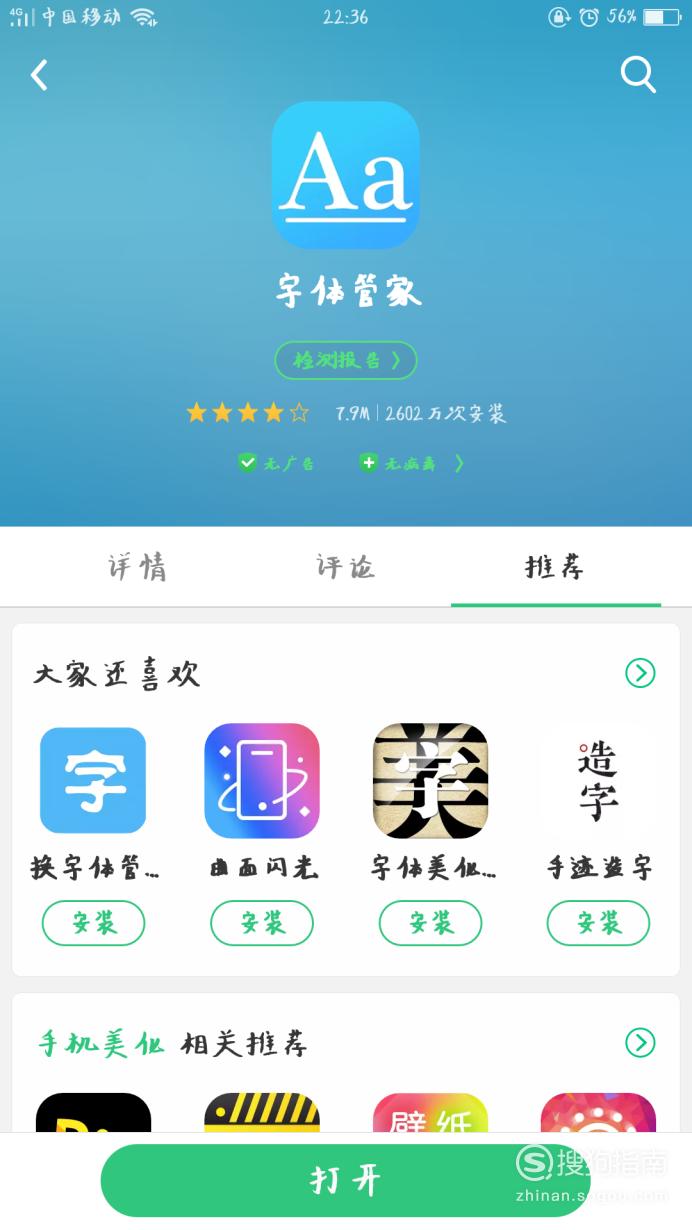Viewport: 692px width, 1230px height.
Task: Go back with the top-left arrow
Action: pos(39,74)
